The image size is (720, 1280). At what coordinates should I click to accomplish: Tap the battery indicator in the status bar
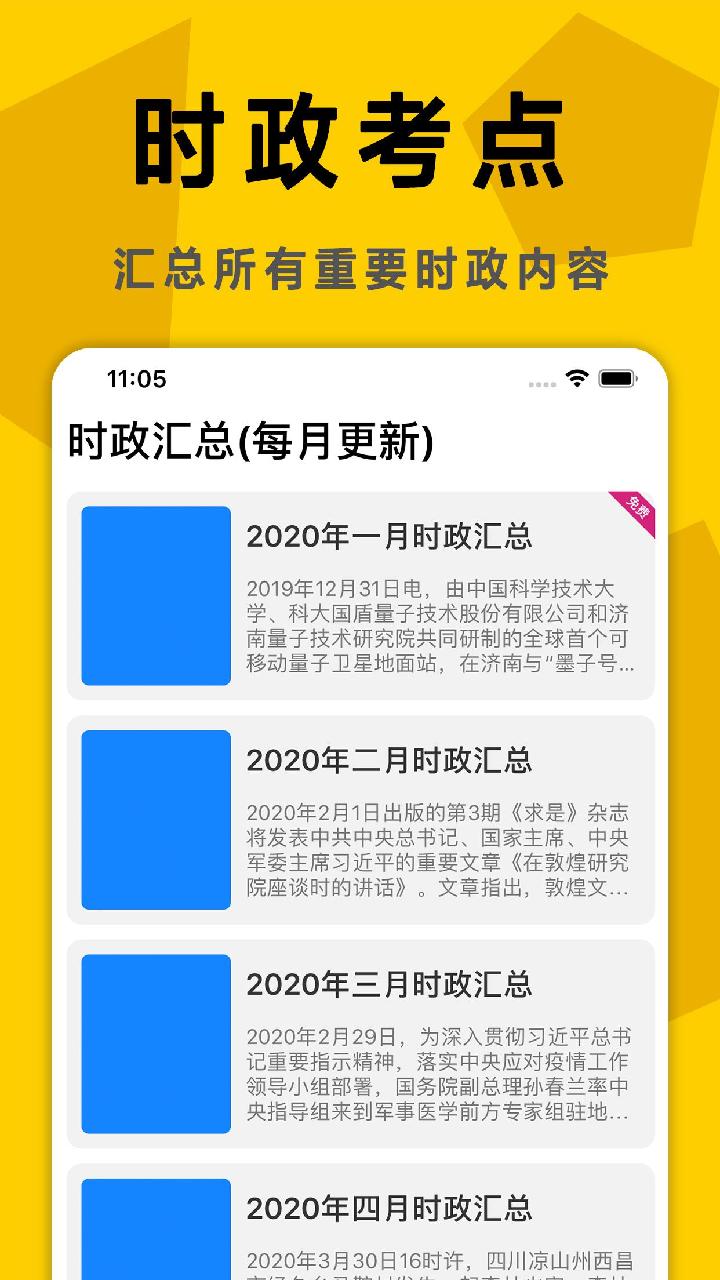[x=618, y=380]
